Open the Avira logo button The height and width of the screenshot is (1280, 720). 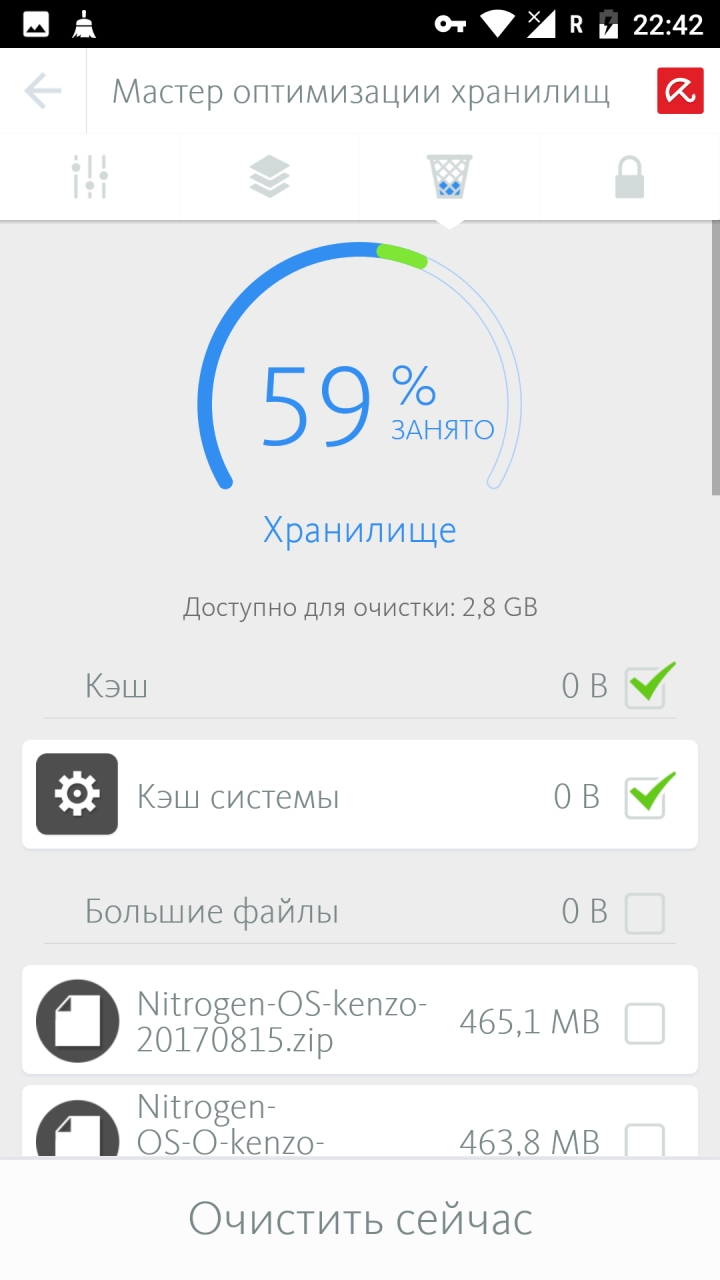pos(680,91)
